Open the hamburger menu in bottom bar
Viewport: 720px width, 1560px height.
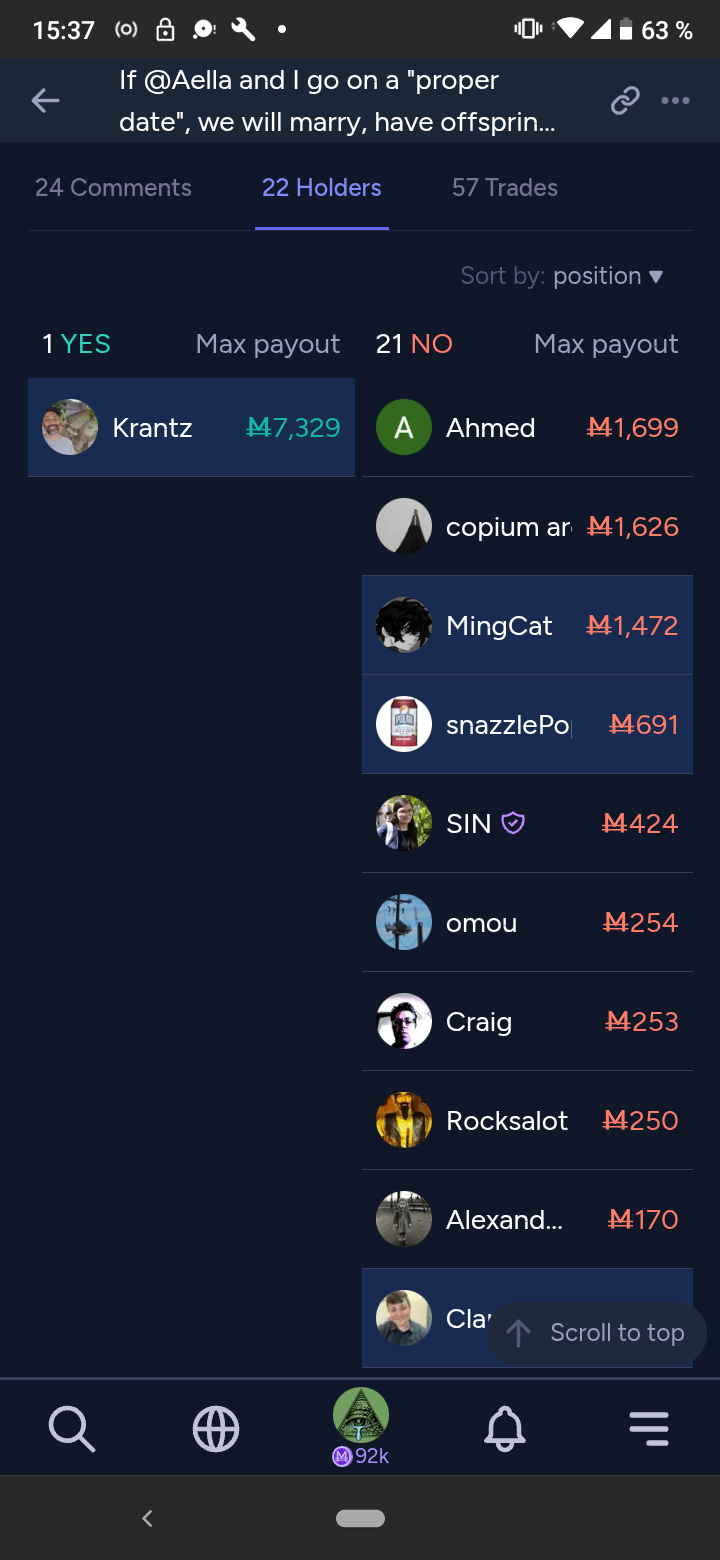649,1428
